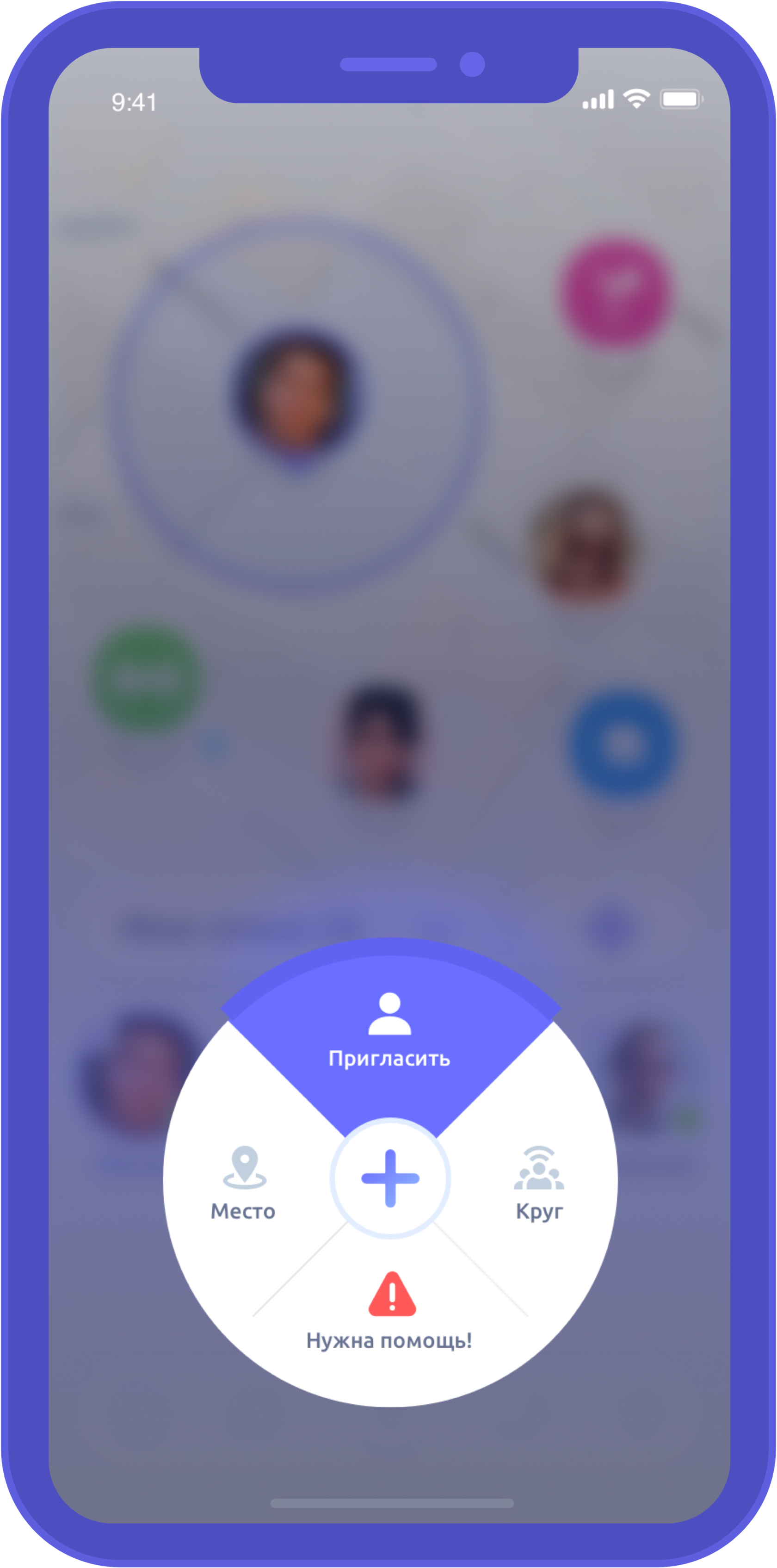Choose Место in the radial menu
Image resolution: width=777 pixels, height=1568 pixels.
243,1184
